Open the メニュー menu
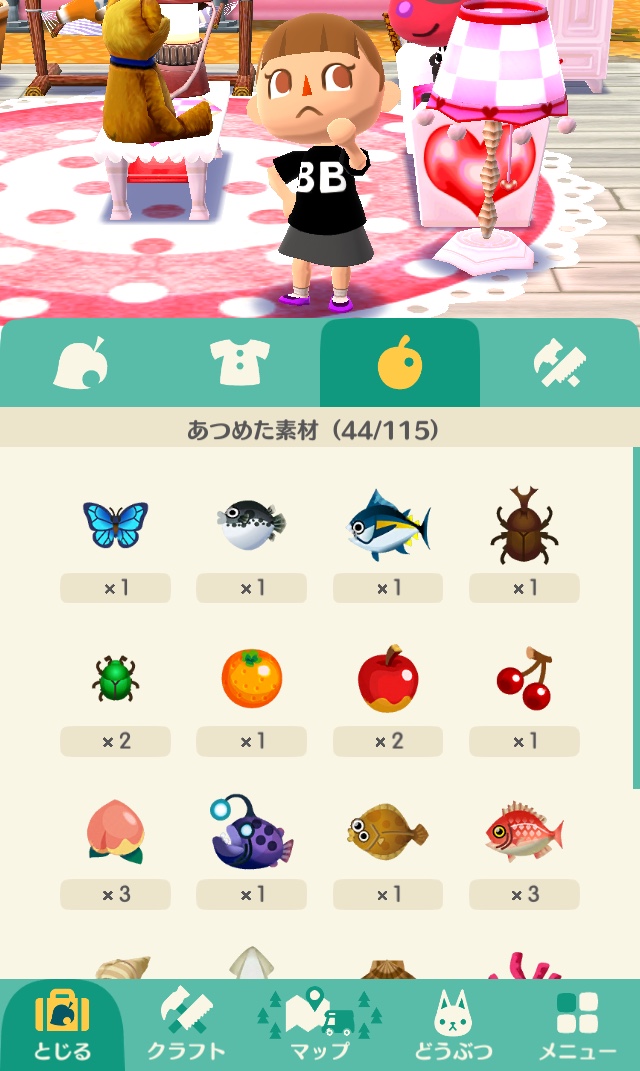This screenshot has height=1071, width=640. (577, 1026)
